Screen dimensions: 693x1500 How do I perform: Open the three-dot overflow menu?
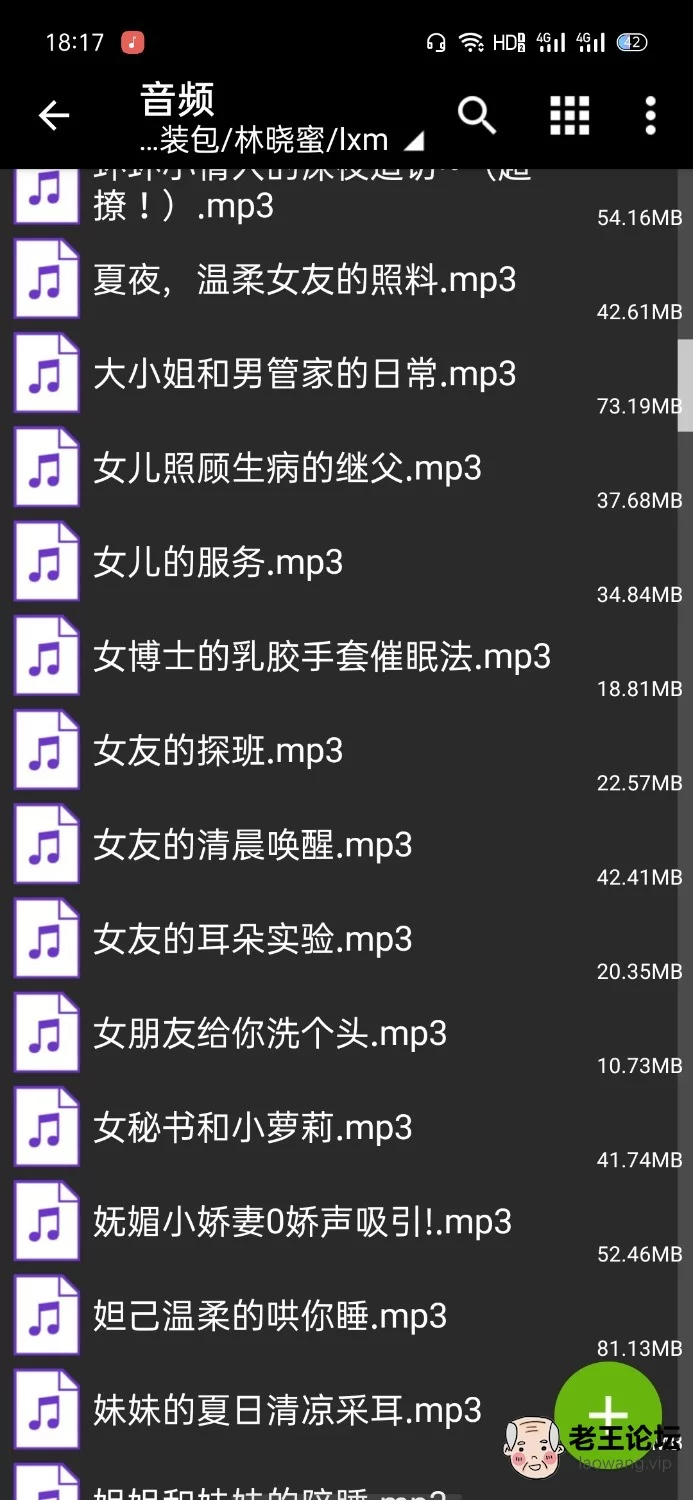[x=650, y=116]
